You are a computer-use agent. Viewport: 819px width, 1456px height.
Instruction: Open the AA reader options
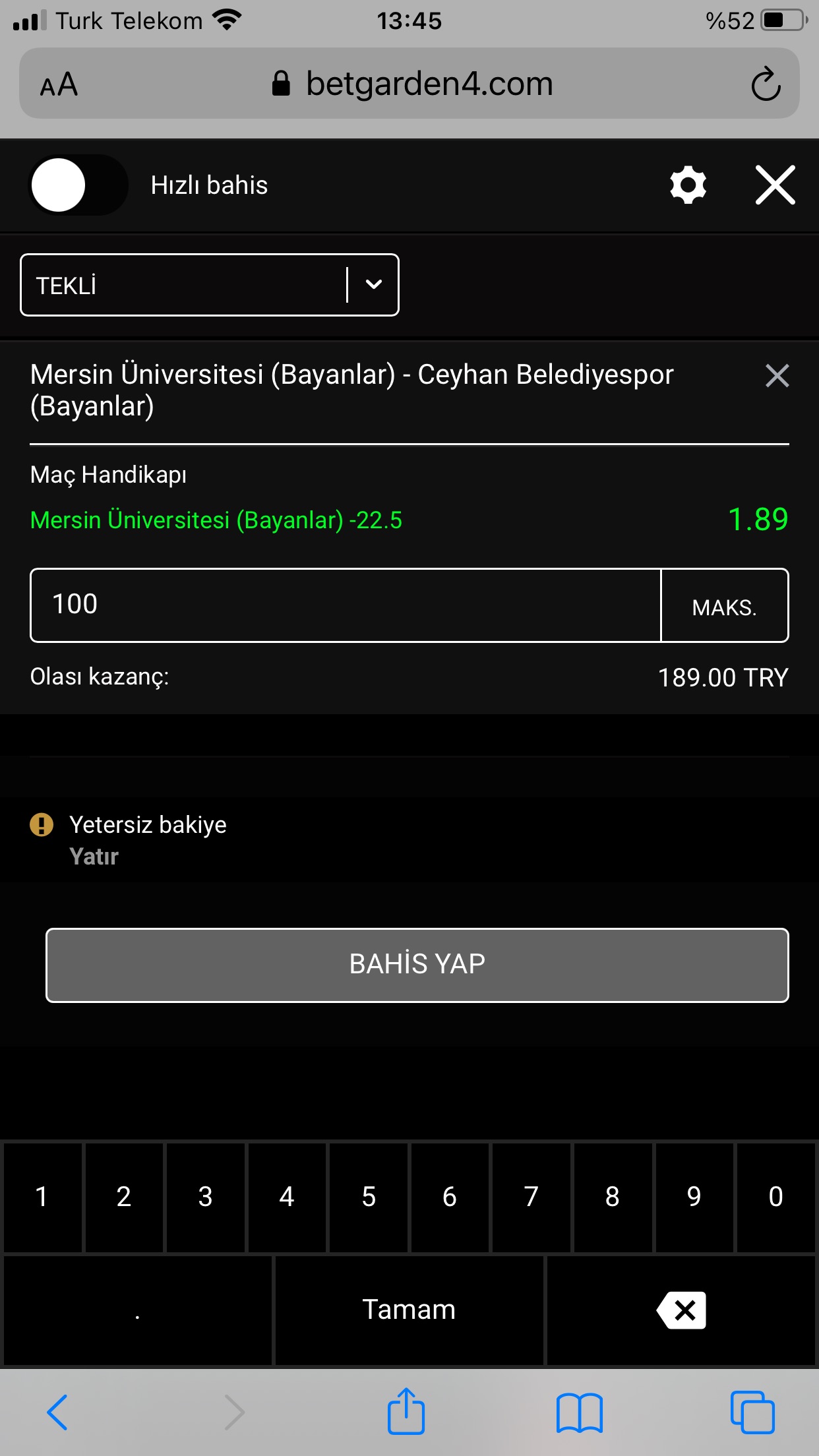click(x=59, y=84)
